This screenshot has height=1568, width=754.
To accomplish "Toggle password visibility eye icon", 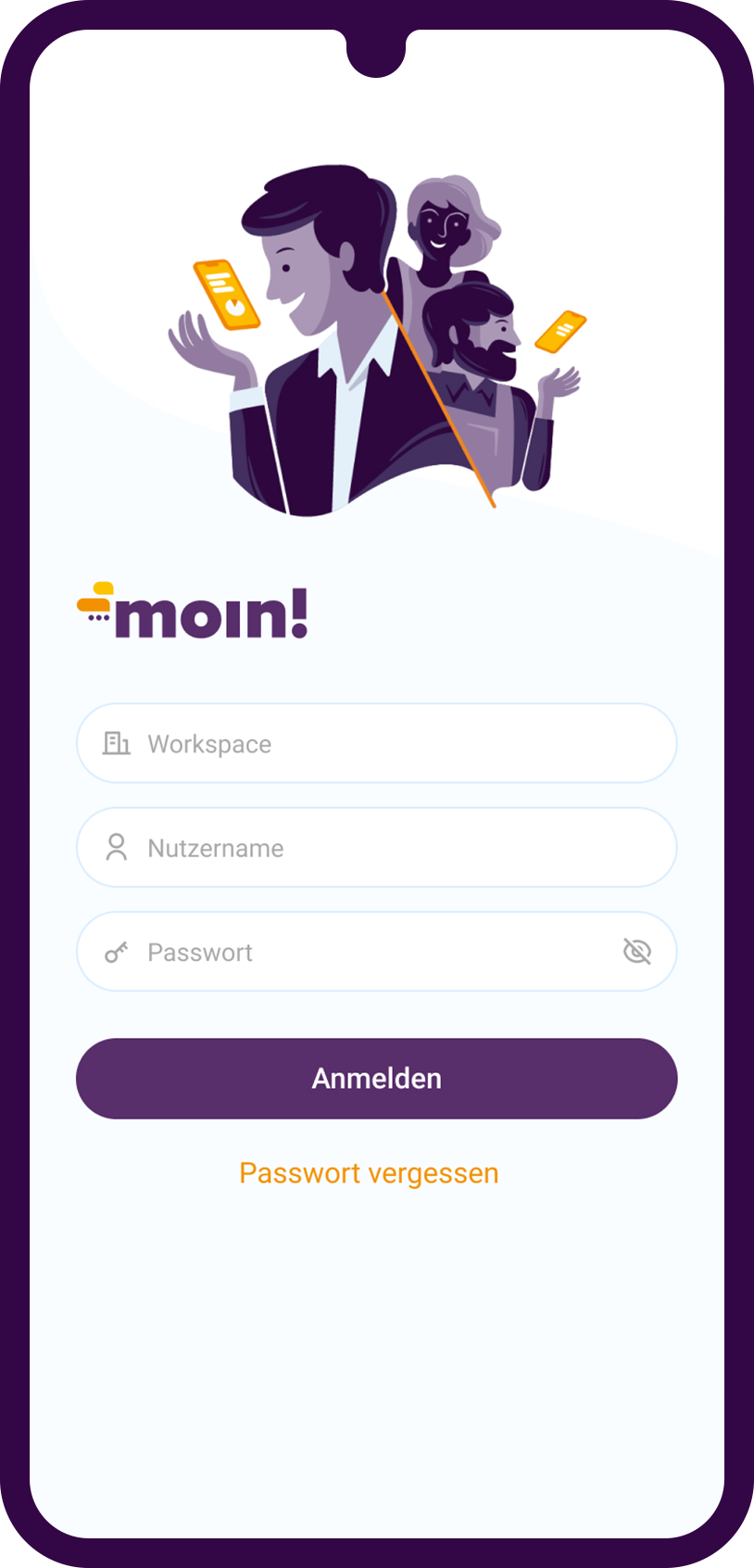I will pos(637,951).
